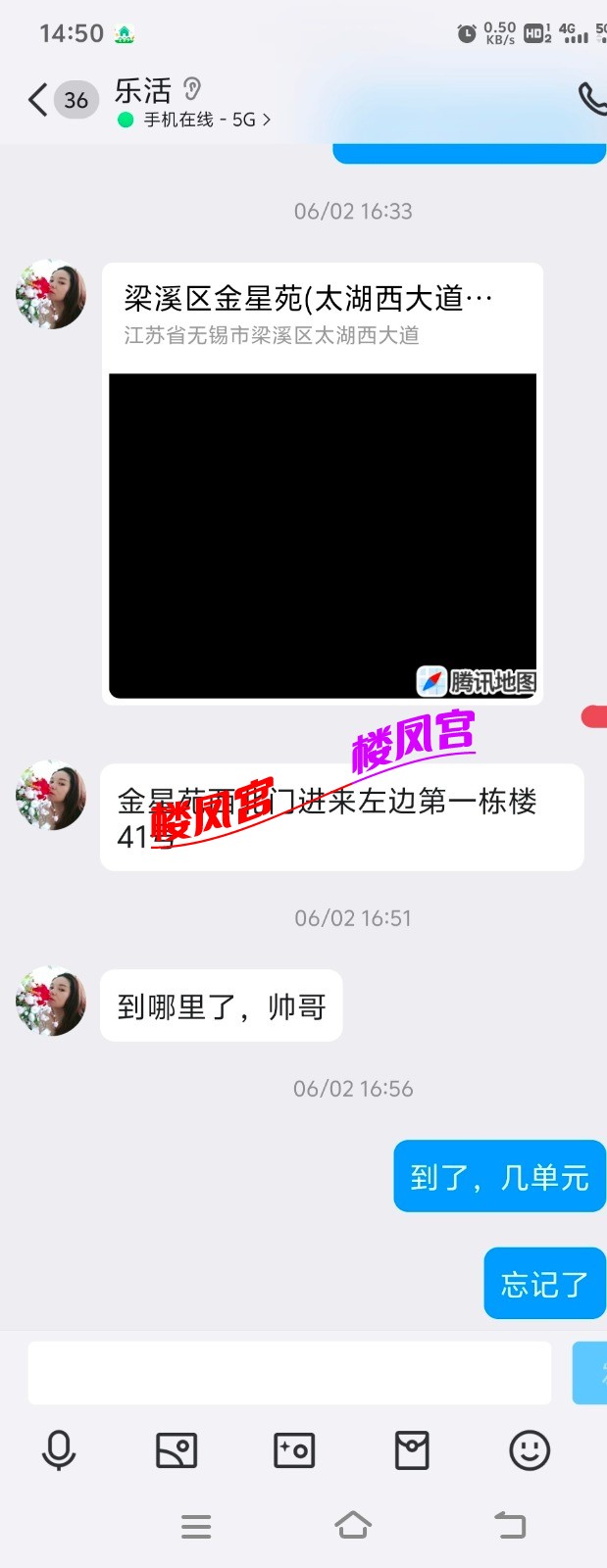This screenshot has width=607, height=1568.
Task: Open the 梁溪区金星苑 location card
Action: 323,482
